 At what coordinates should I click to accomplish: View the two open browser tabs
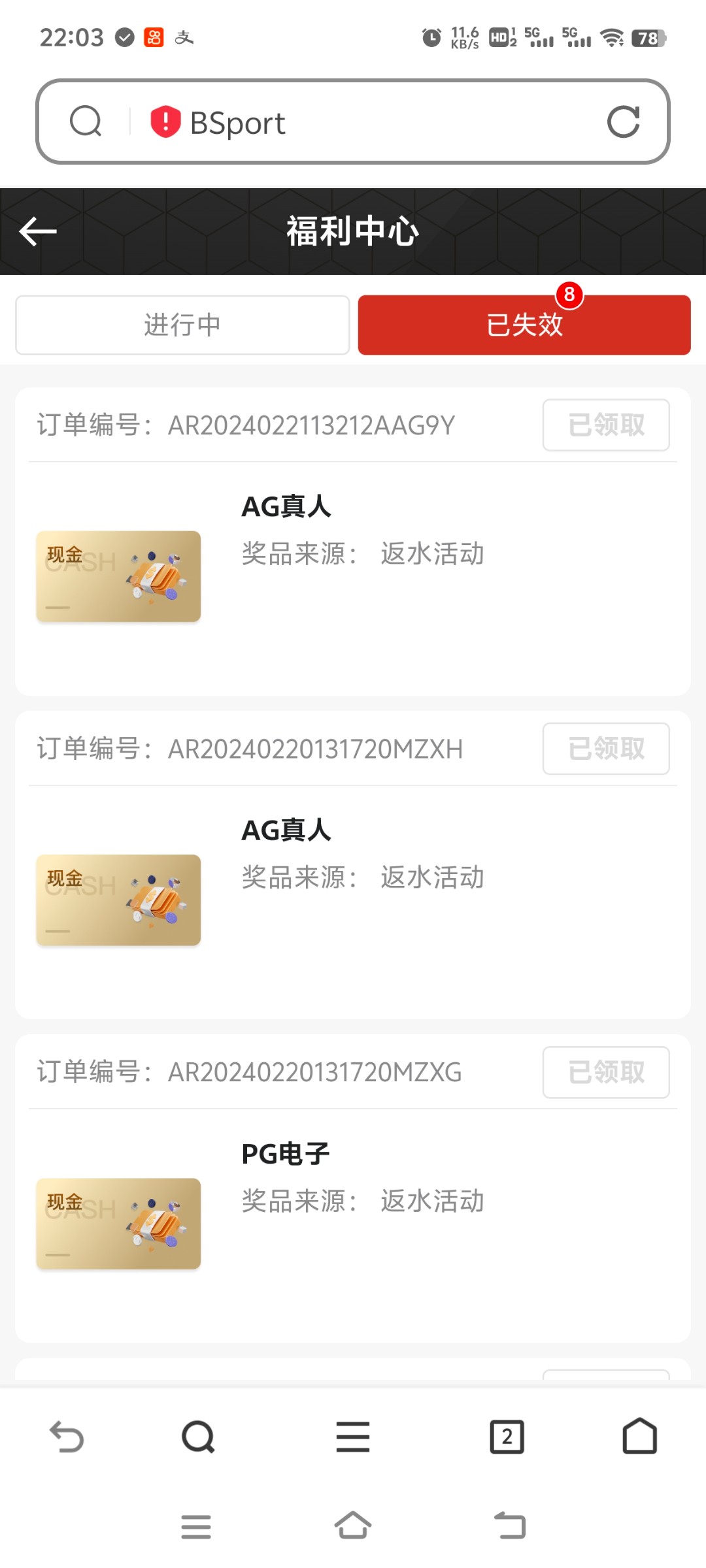[x=507, y=1437]
